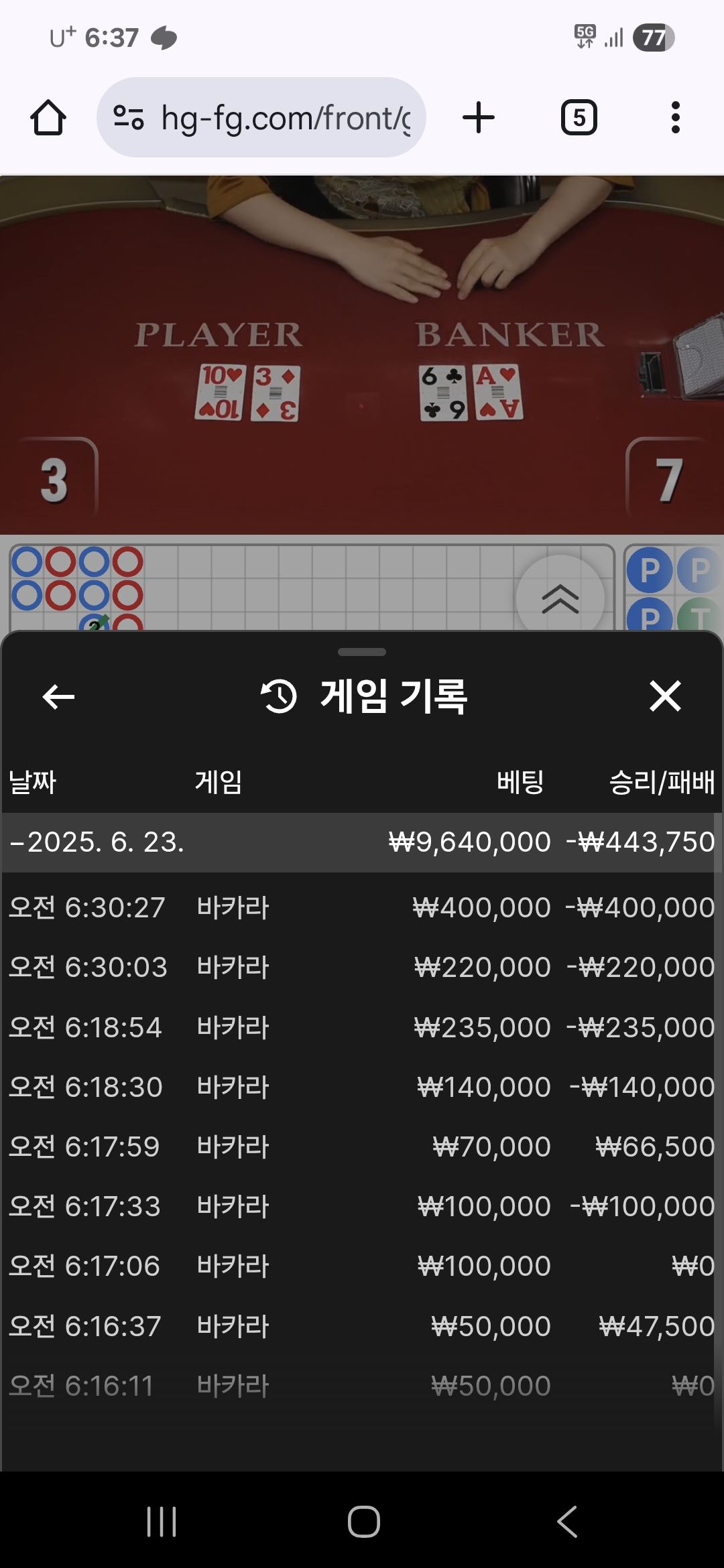Viewport: 724px width, 1568px height.
Task: Tap the system back button
Action: click(567, 1521)
